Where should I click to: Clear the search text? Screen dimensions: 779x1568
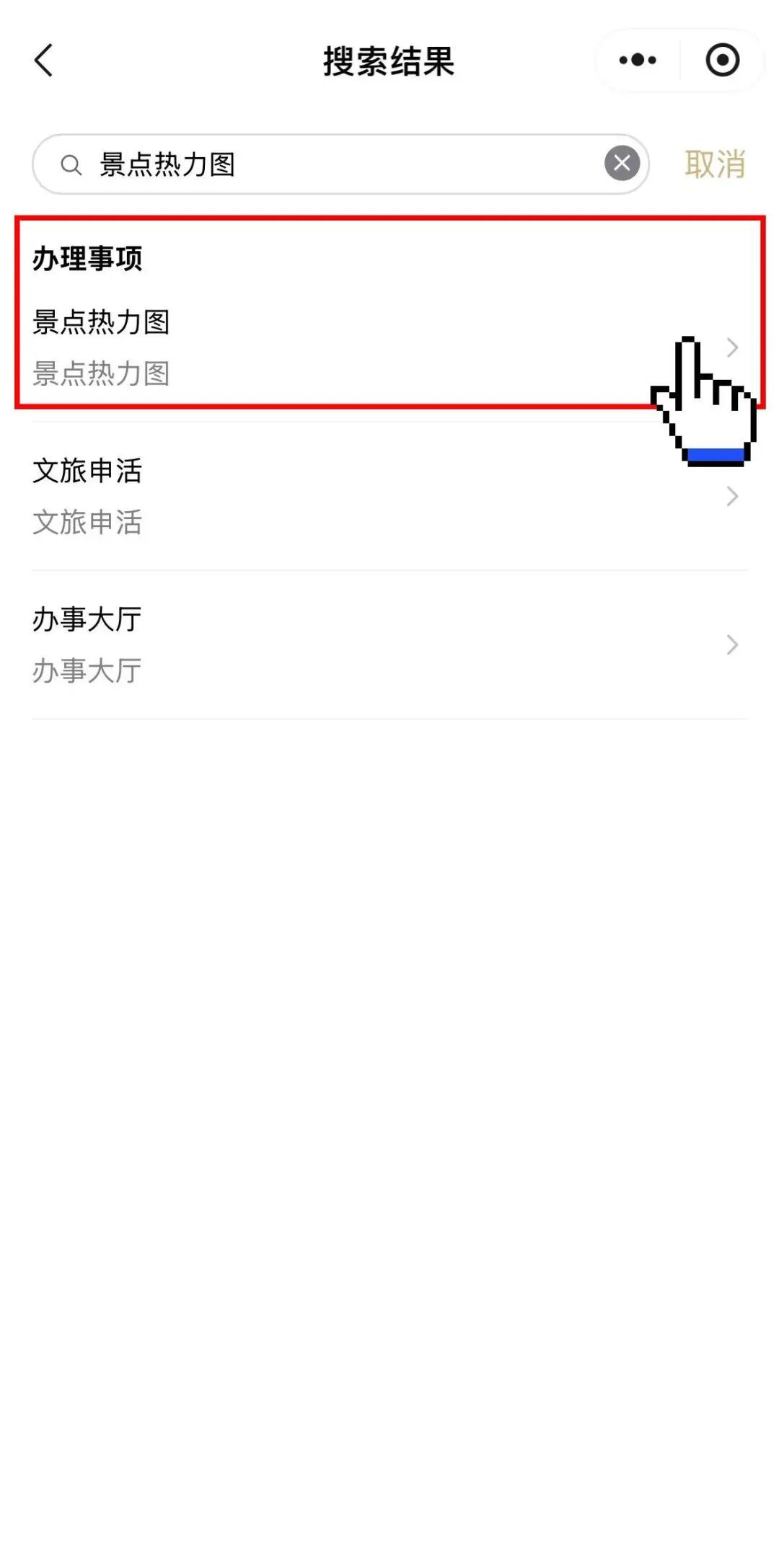point(622,164)
